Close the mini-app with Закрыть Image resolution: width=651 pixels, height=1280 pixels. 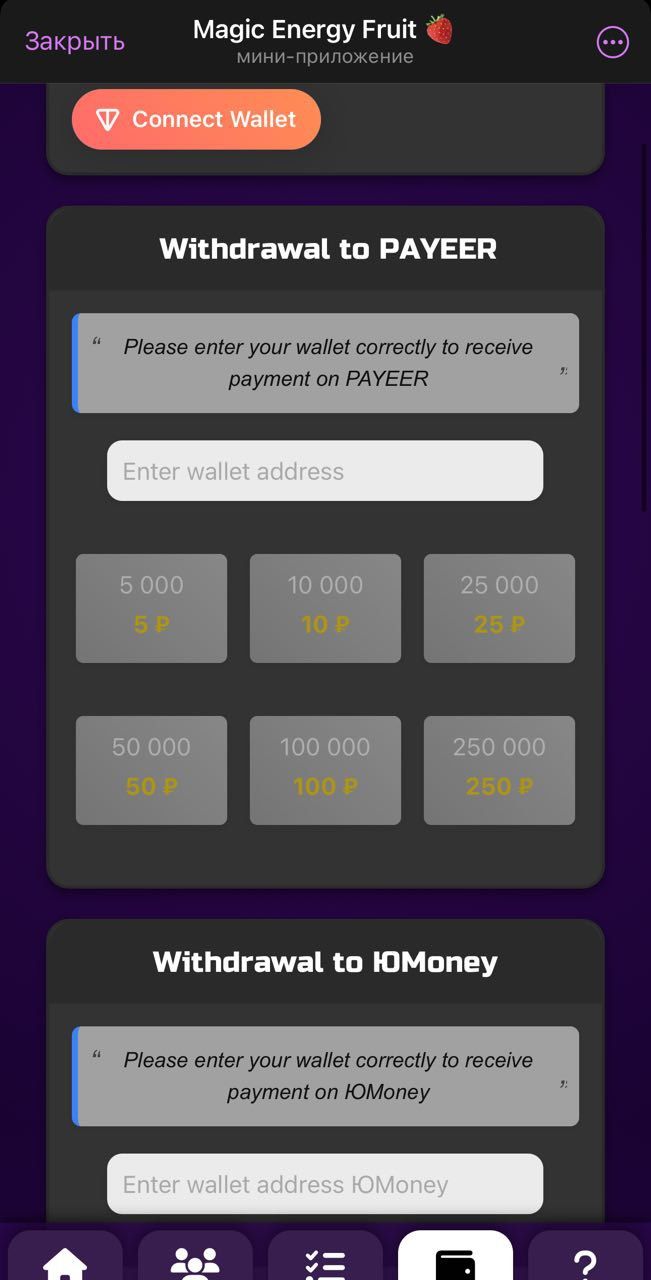pos(75,41)
